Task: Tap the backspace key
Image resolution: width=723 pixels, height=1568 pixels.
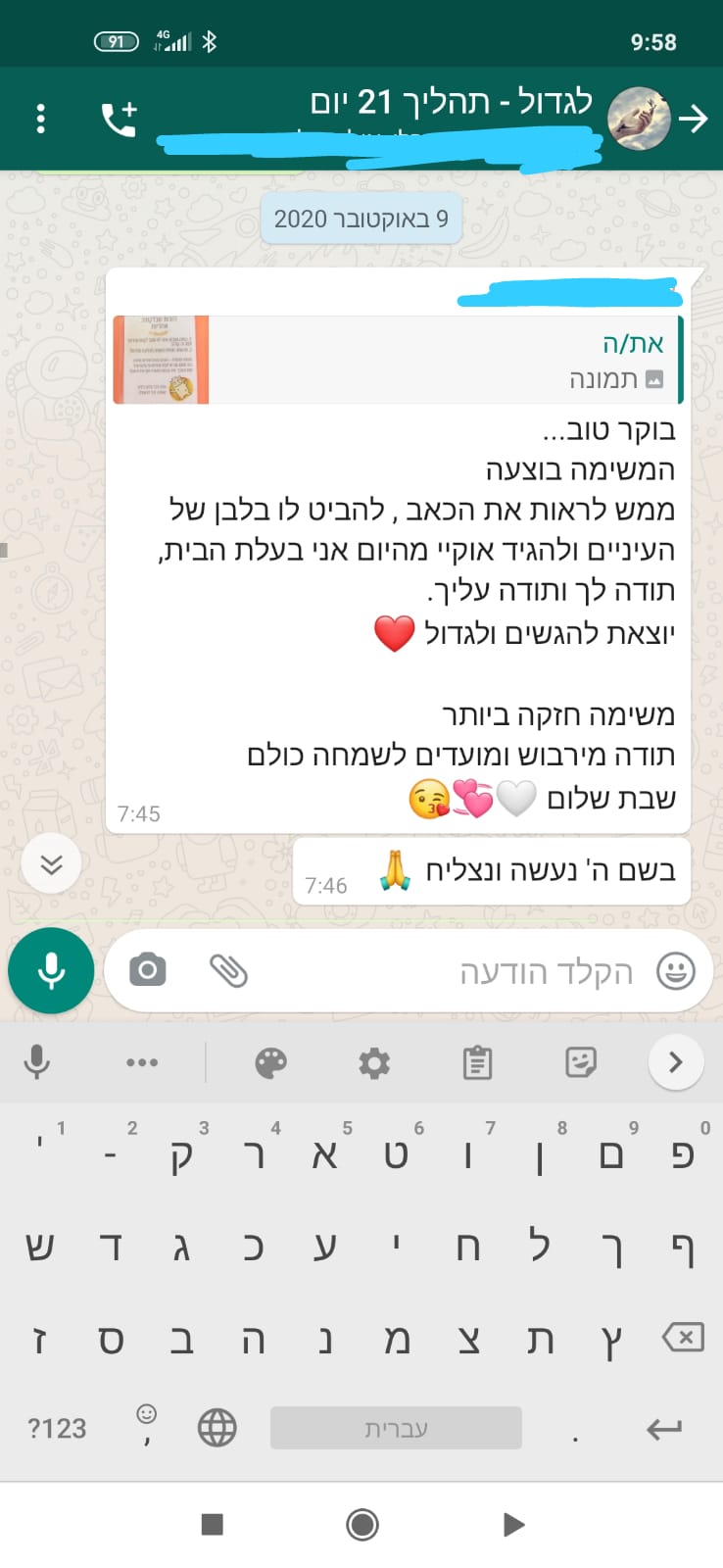Action: pyautogui.click(x=683, y=1337)
